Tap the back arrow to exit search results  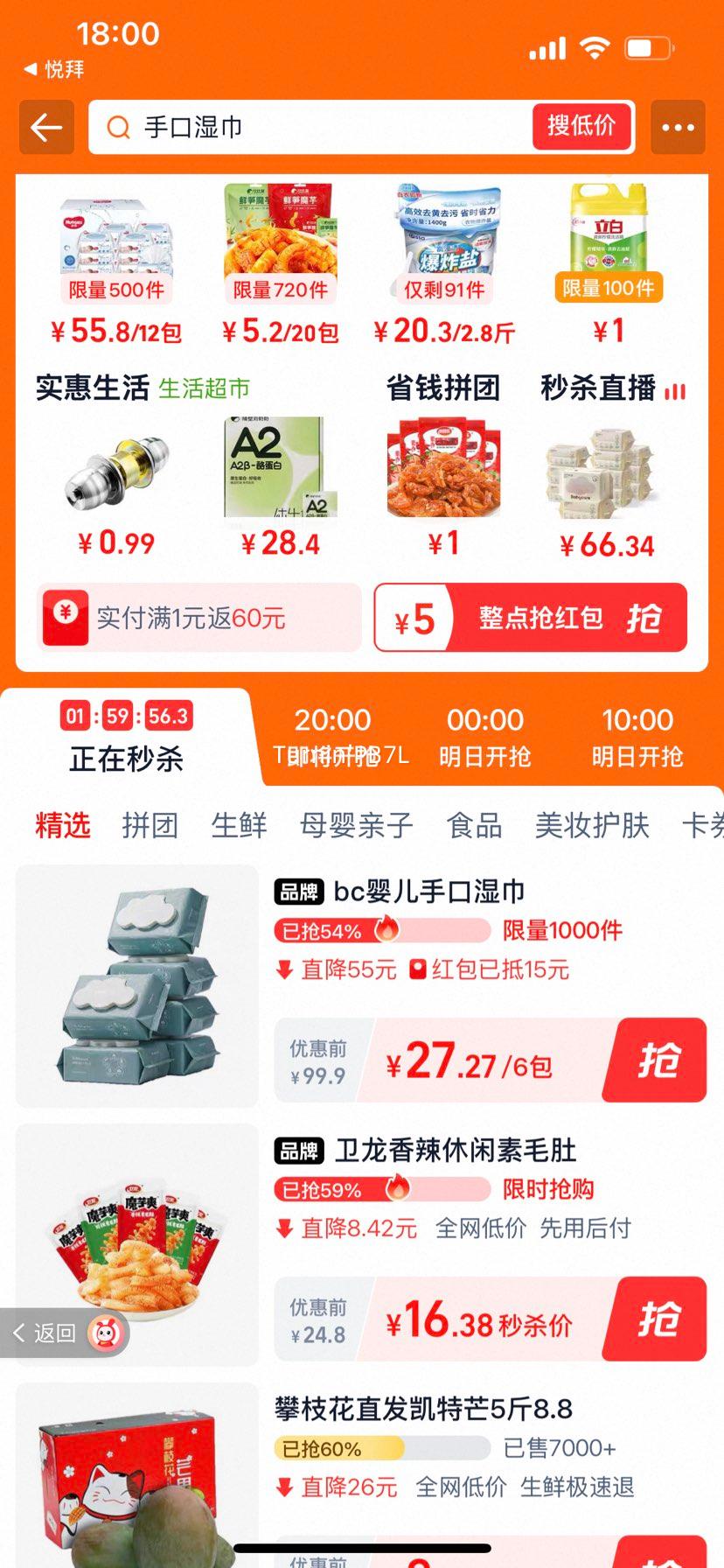[45, 127]
